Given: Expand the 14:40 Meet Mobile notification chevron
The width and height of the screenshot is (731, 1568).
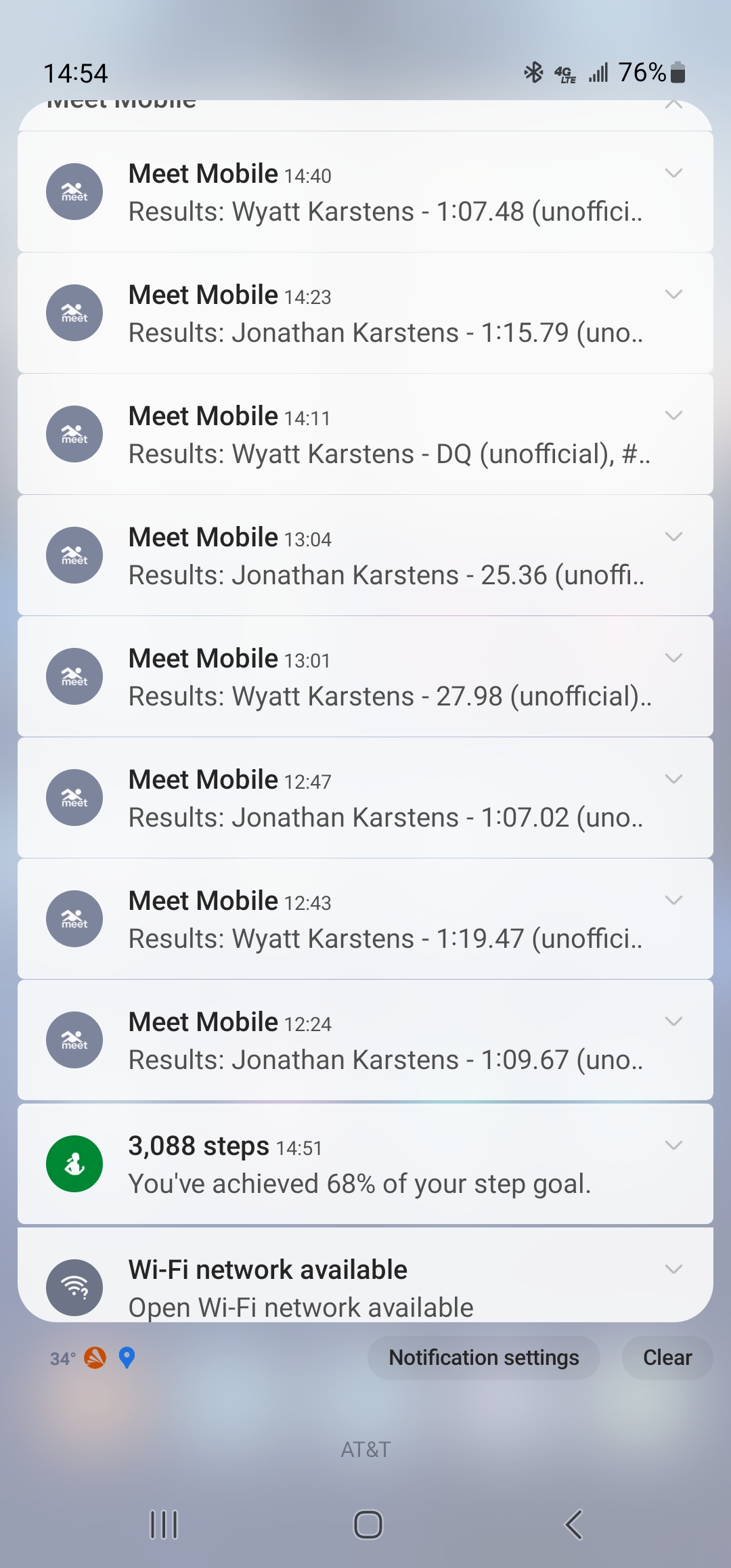Looking at the screenshot, I should [x=673, y=173].
